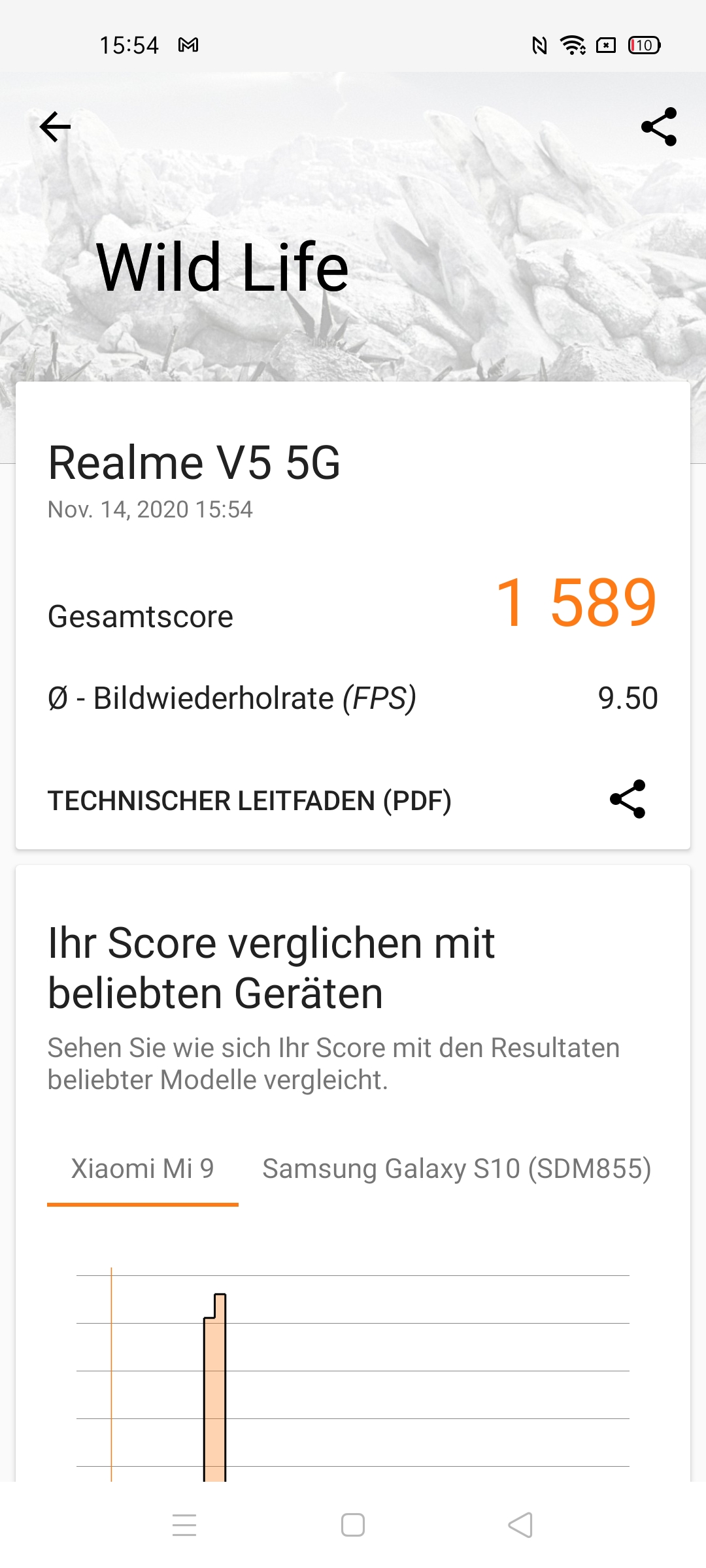
Task: Select the Xiaomi Mi 9 tab
Action: coord(143,1169)
